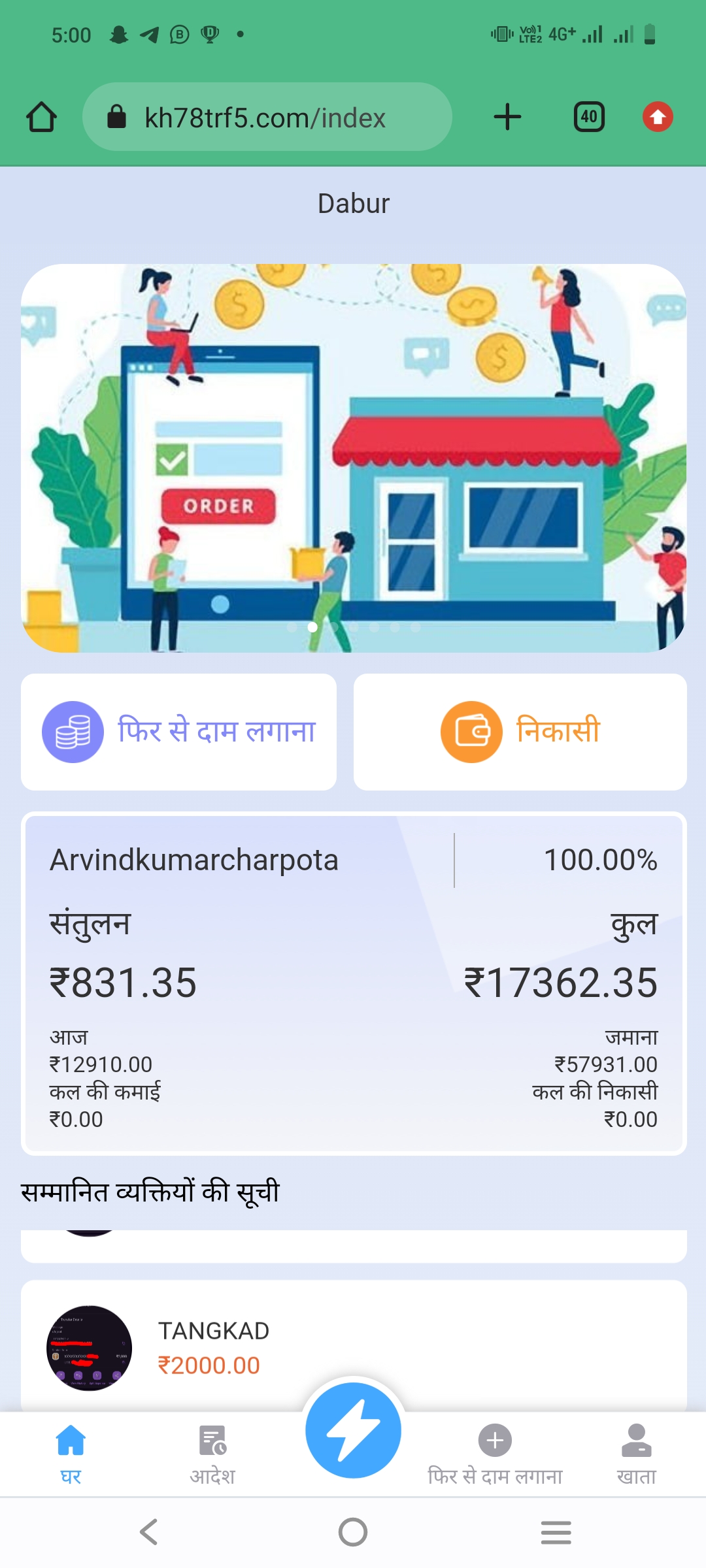Tap the red upload arrow icon

click(657, 118)
